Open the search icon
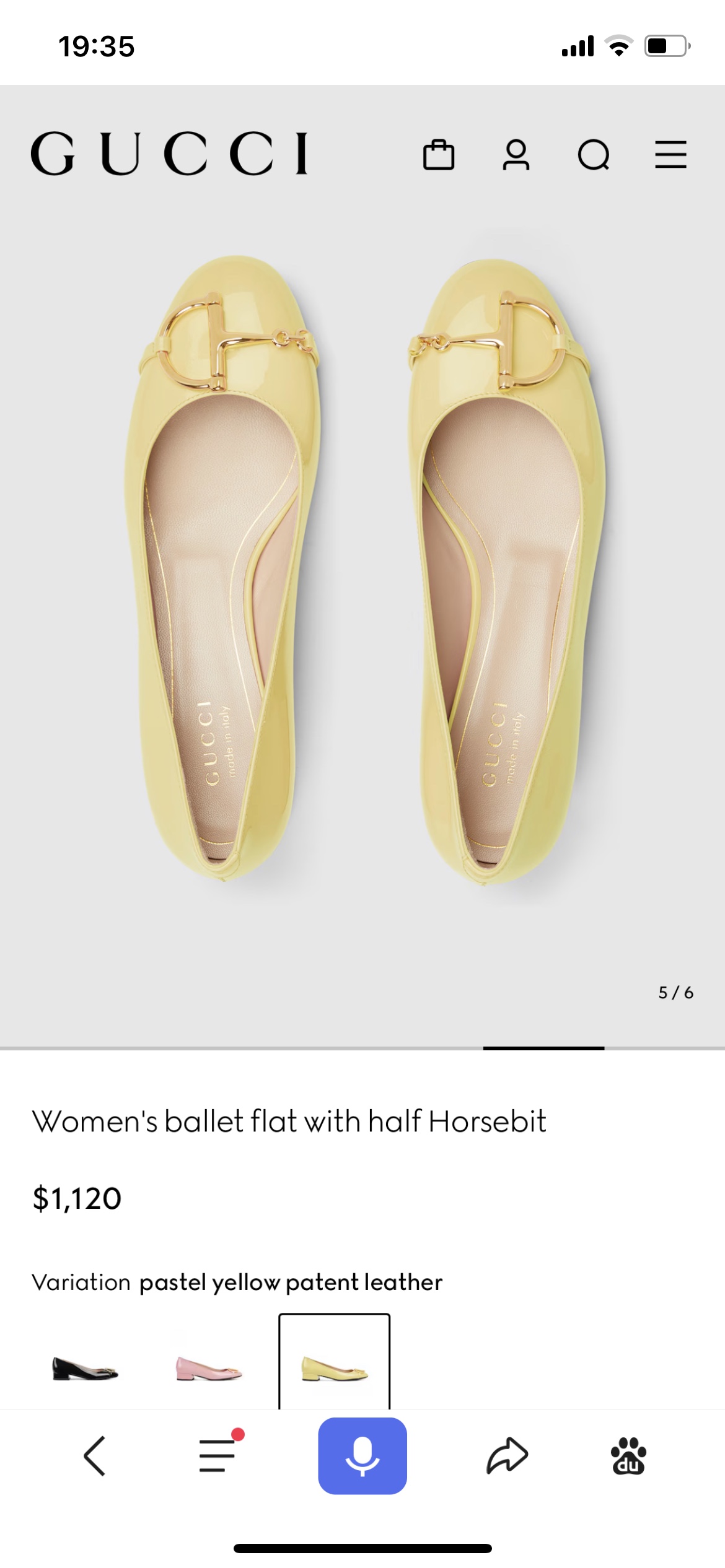Screen dimensions: 725x1568 click(x=594, y=155)
